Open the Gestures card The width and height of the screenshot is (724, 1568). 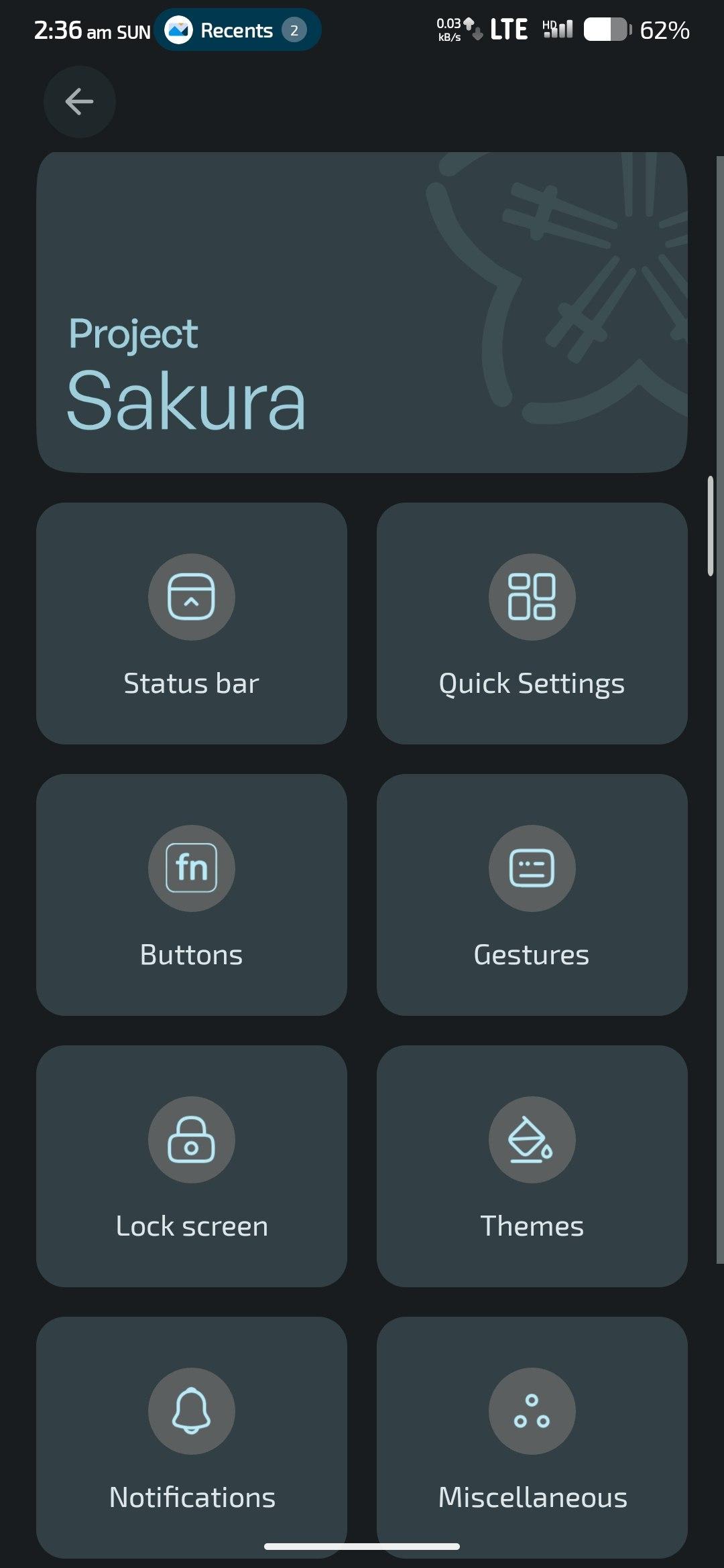coord(532,895)
